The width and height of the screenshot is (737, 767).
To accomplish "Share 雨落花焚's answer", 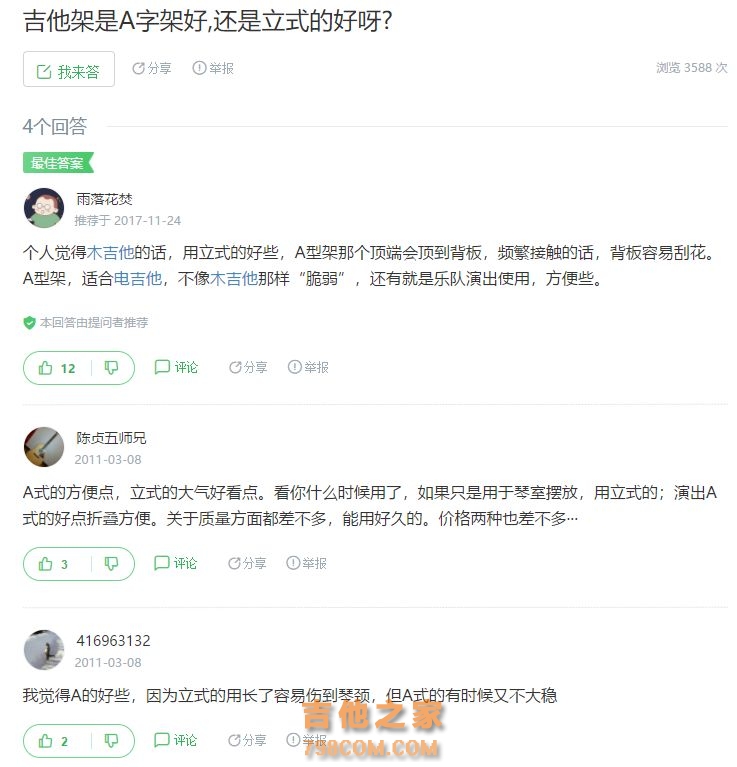I will (248, 368).
